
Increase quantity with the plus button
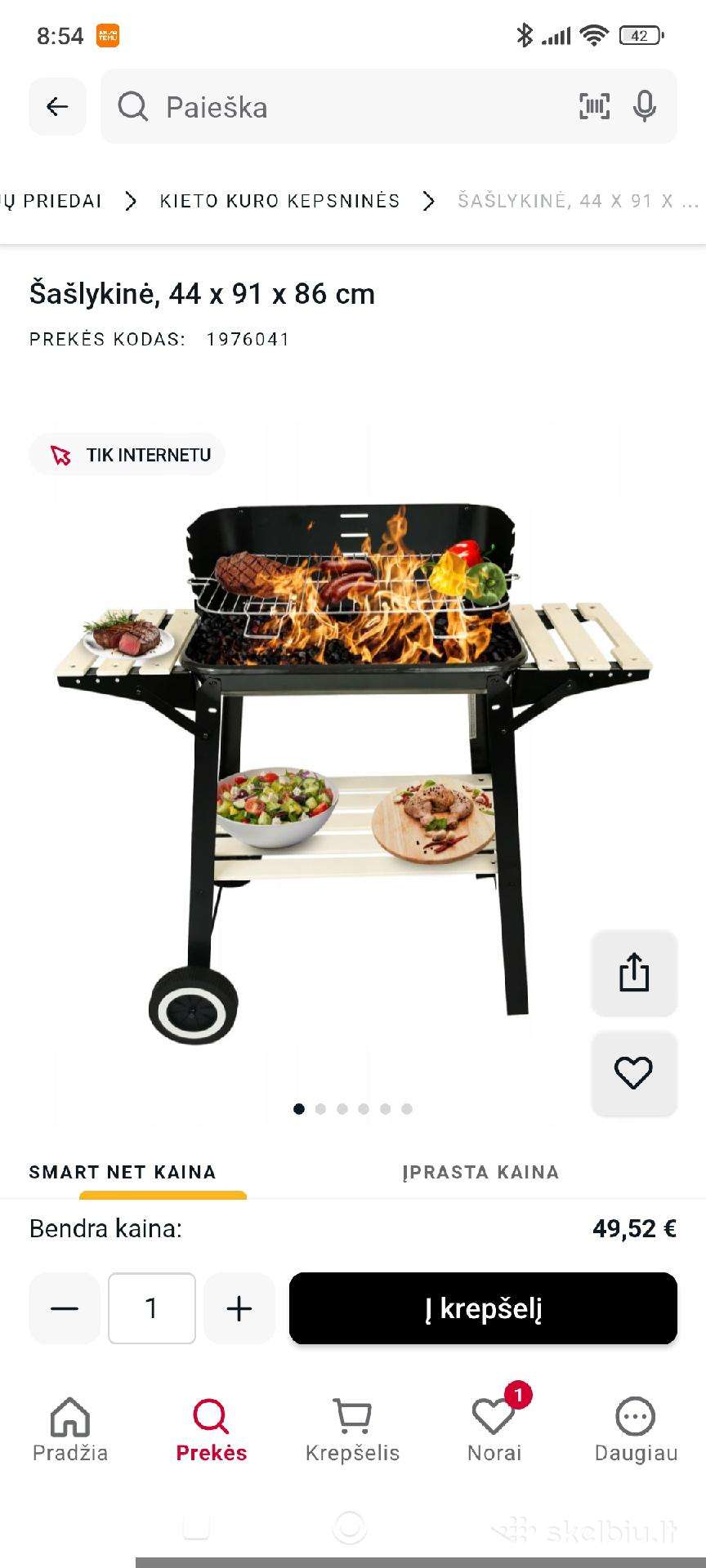coord(239,1308)
